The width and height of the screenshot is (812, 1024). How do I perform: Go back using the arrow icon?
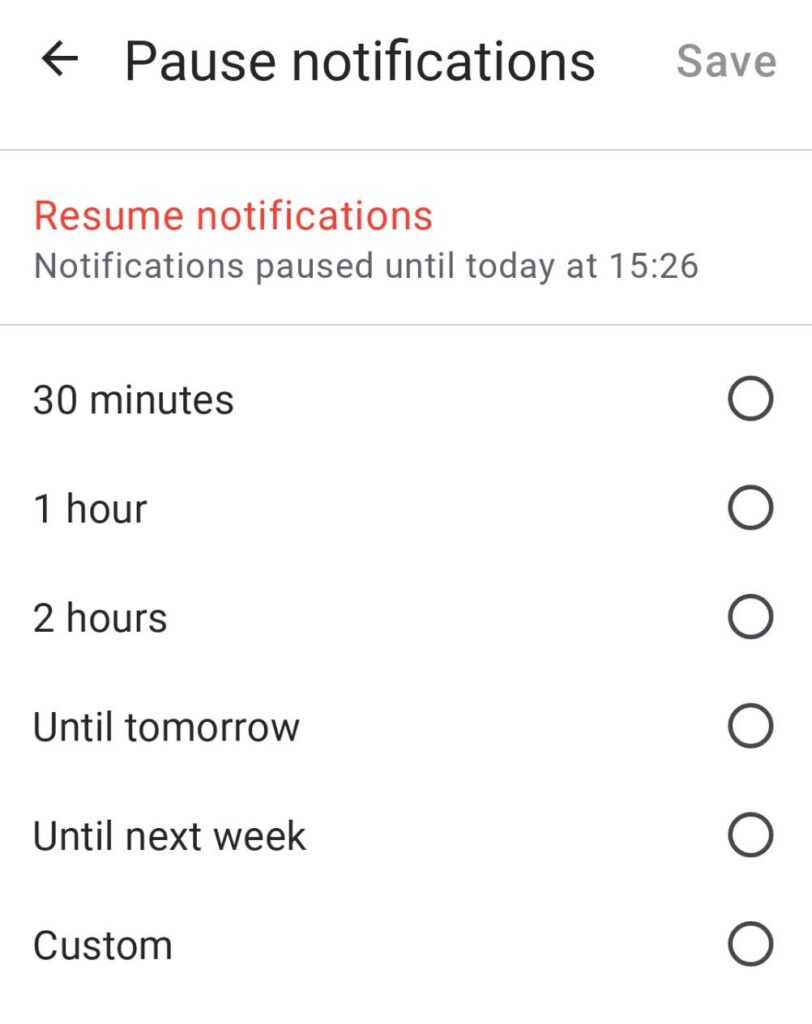click(x=59, y=60)
